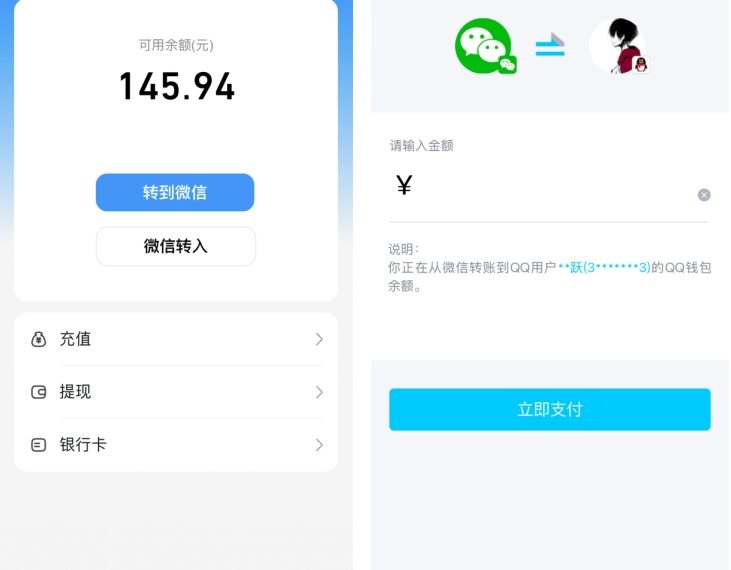Open the 银行卡 row
The image size is (731, 570).
(x=176, y=445)
